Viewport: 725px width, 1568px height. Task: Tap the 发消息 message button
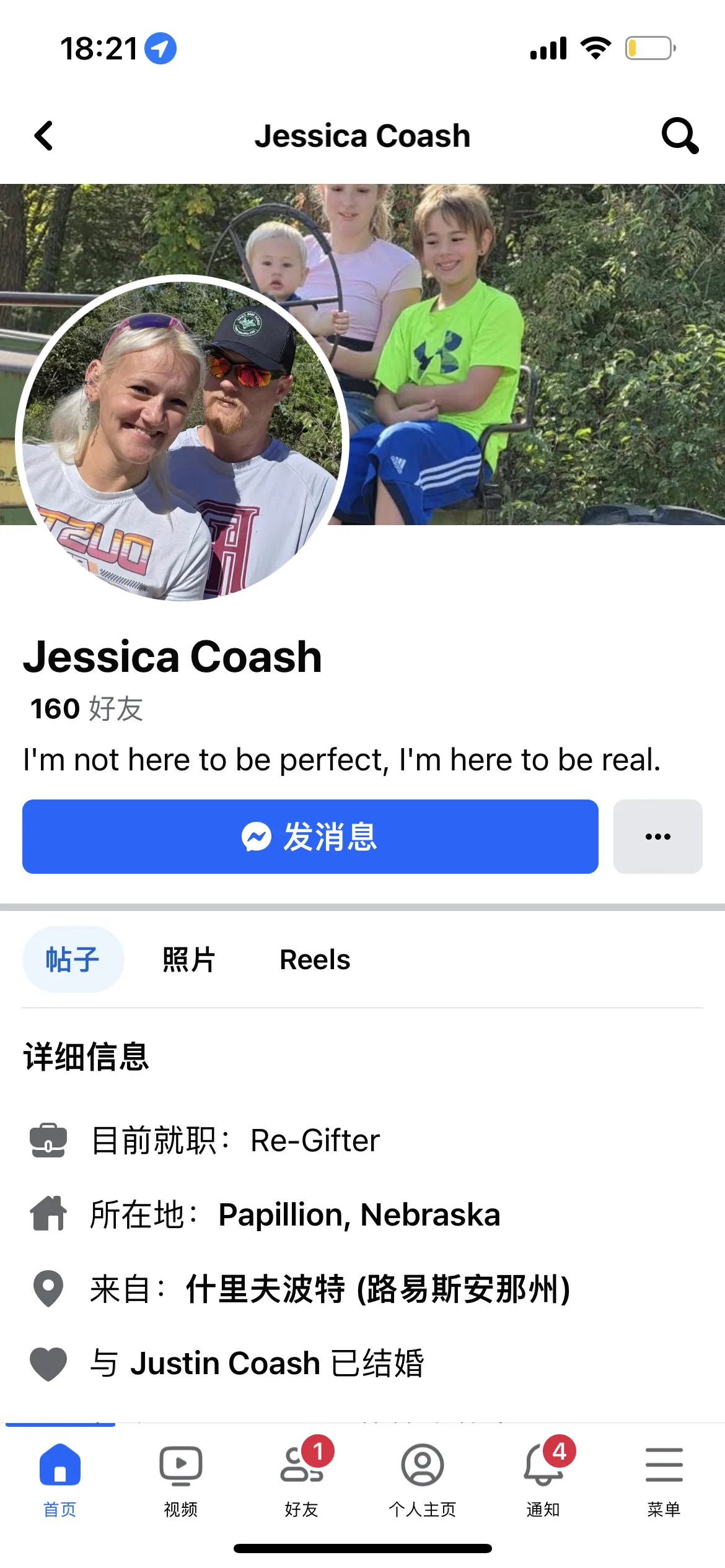310,837
